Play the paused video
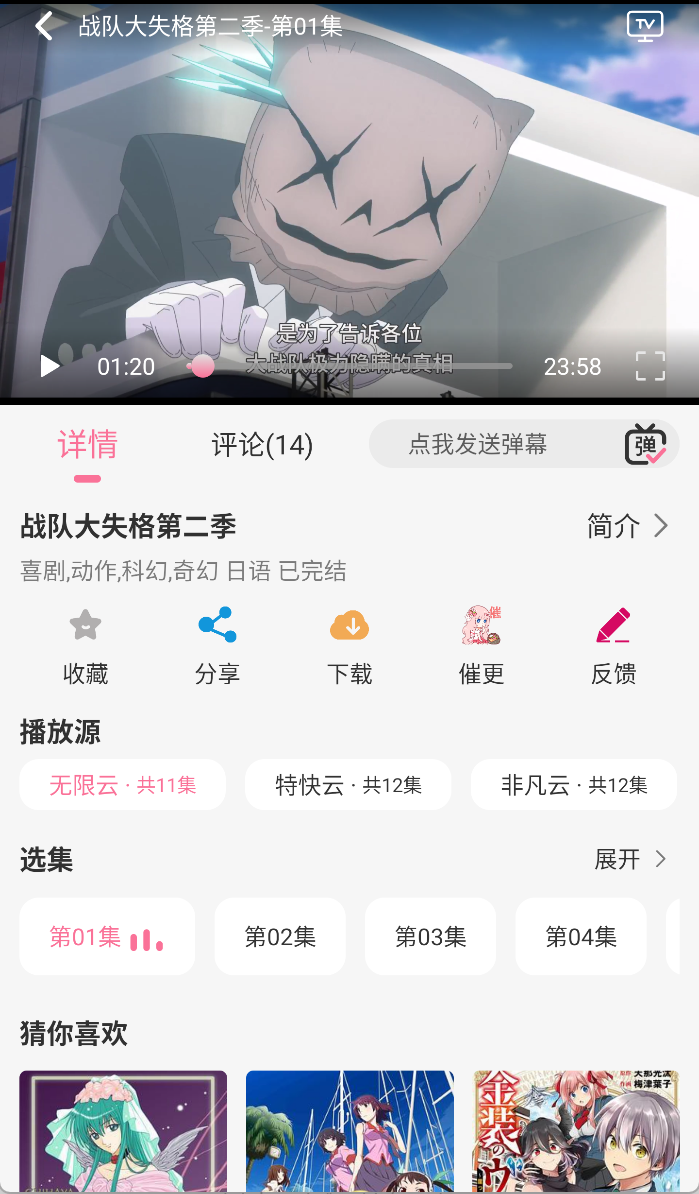Screen dimensions: 699x1194 click(x=49, y=366)
